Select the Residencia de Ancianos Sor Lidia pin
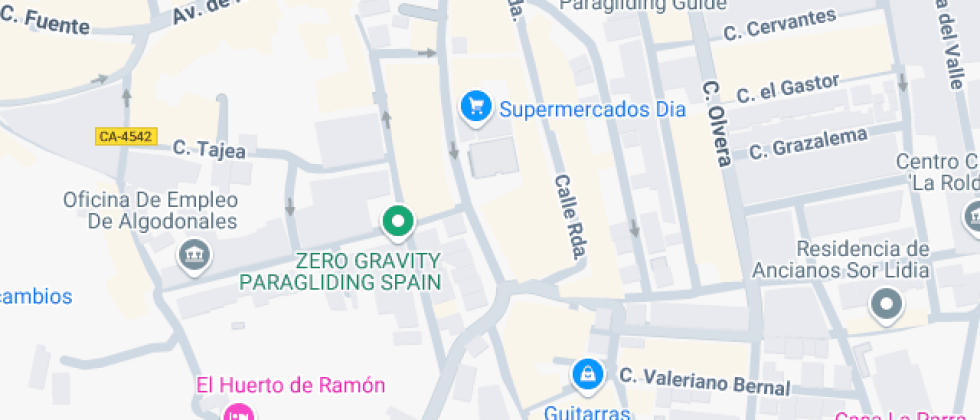 coord(886,304)
